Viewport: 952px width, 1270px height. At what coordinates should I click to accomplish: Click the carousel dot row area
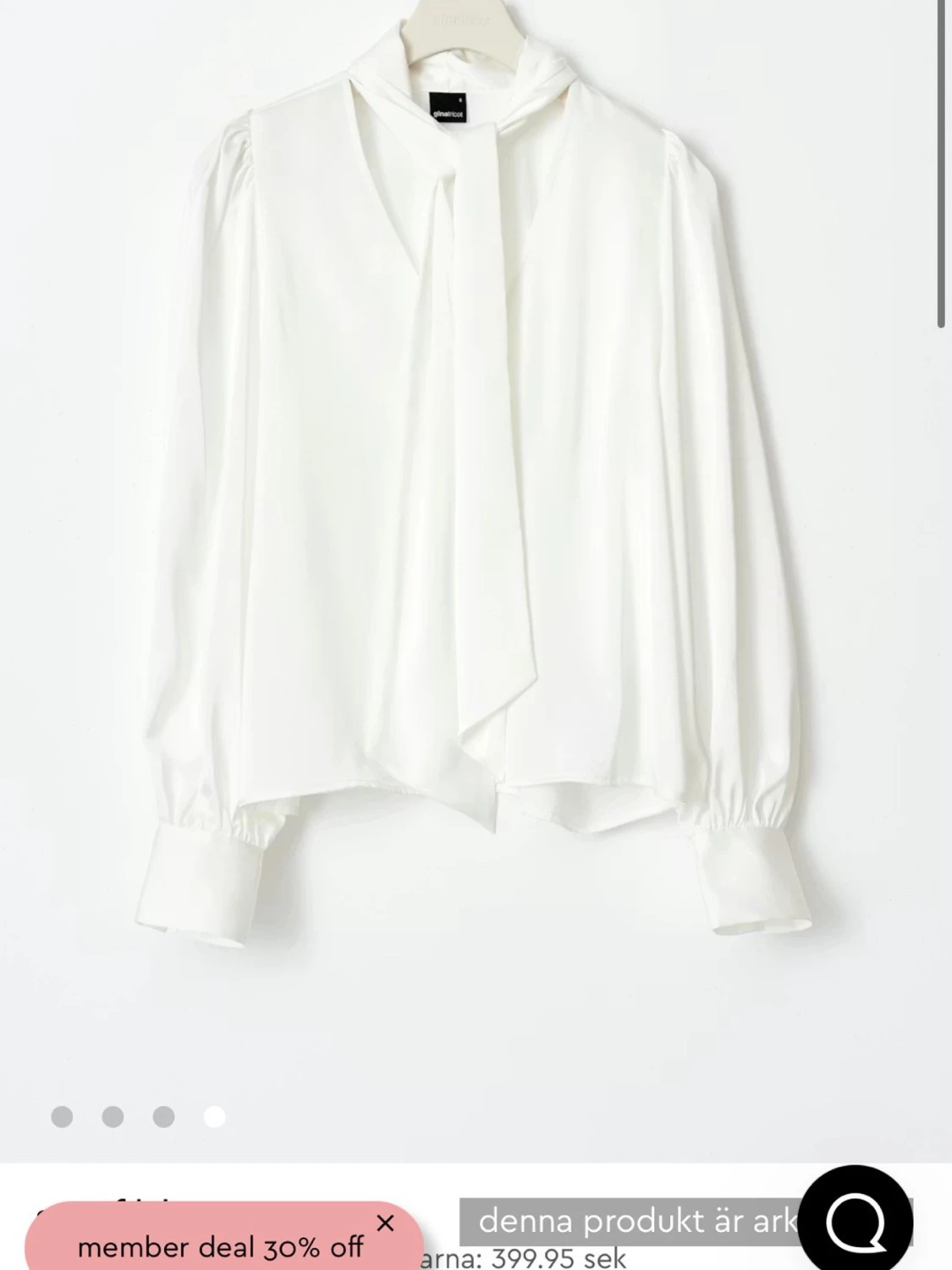coord(135,1118)
